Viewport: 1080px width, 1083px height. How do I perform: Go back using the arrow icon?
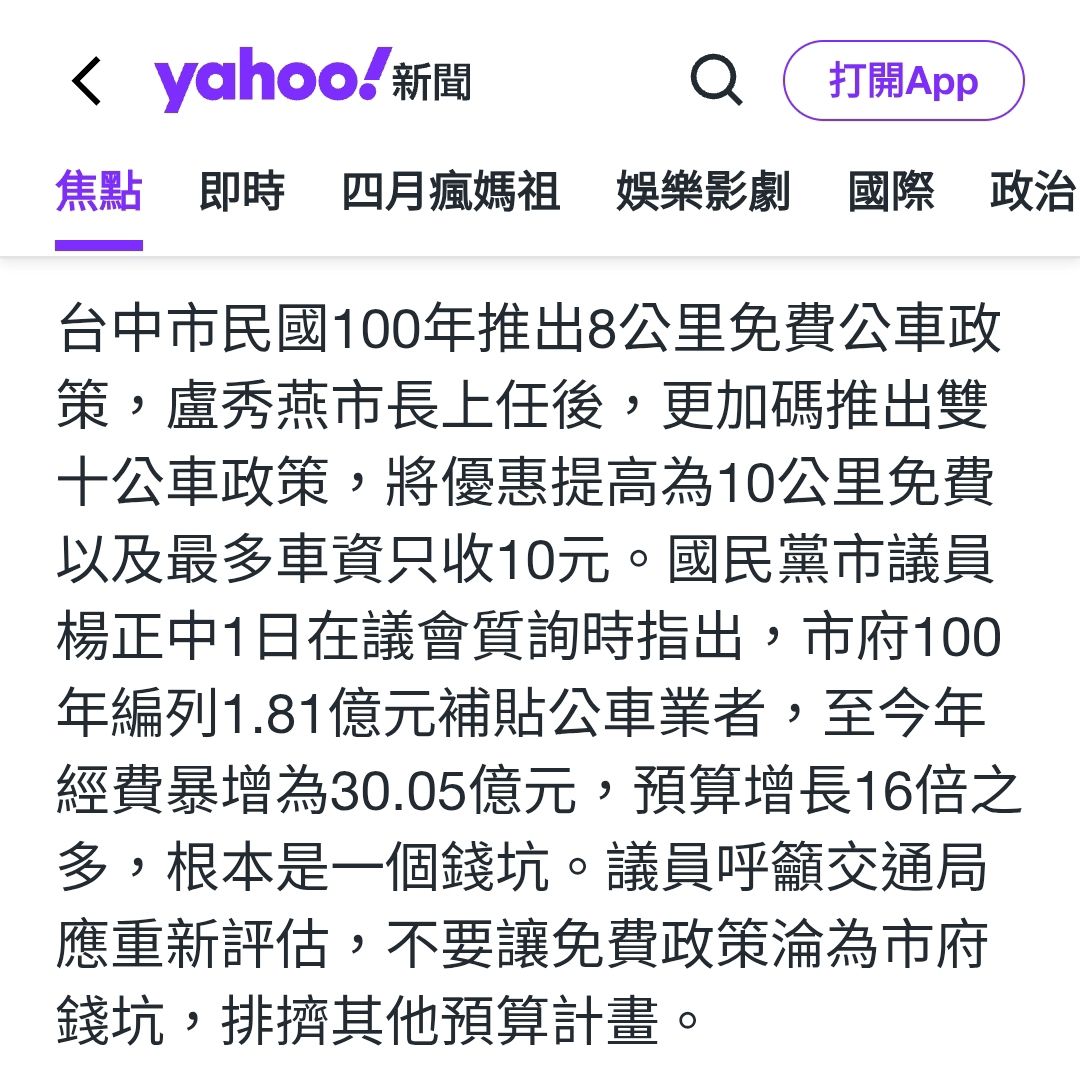point(87,81)
